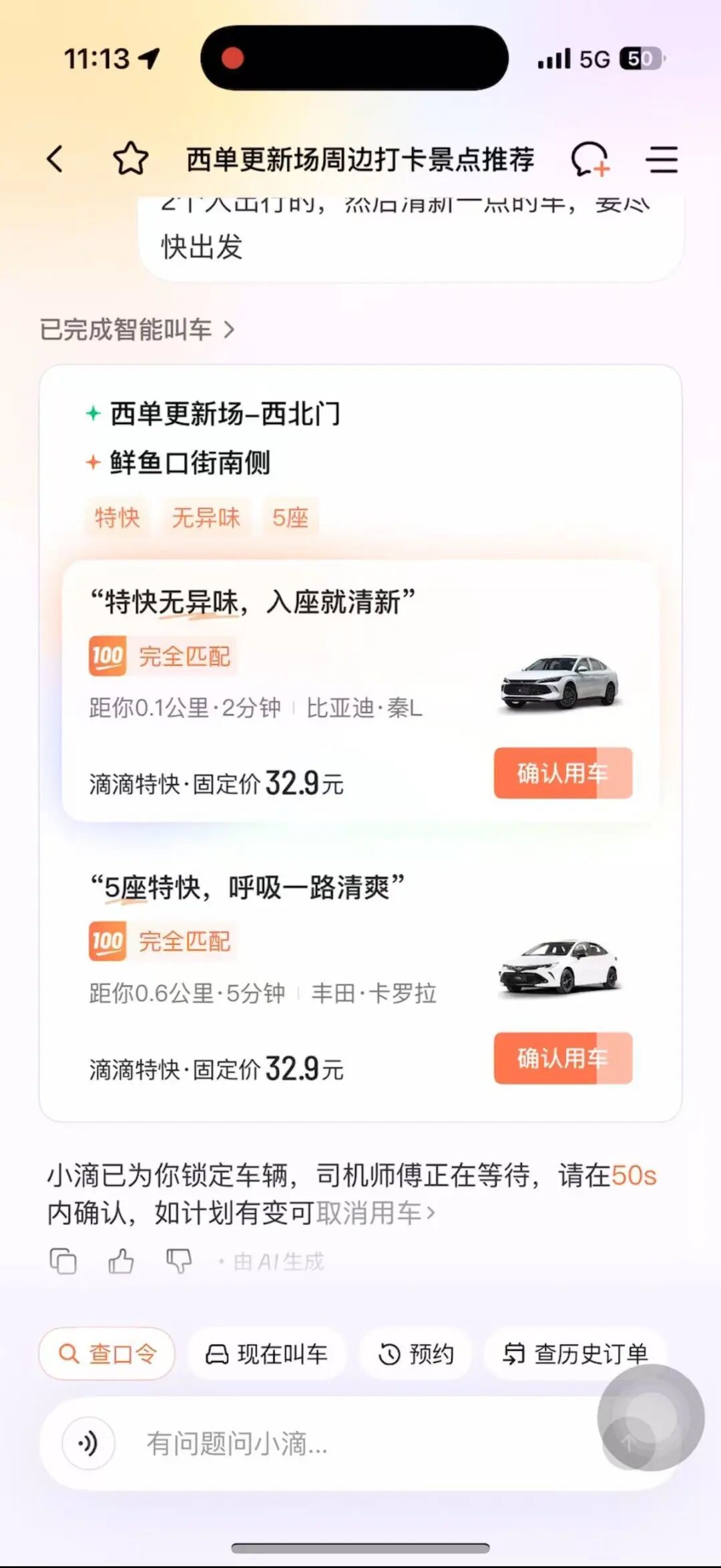The image size is (721, 1568).
Task: Start a new chat from the header
Action: (x=589, y=160)
